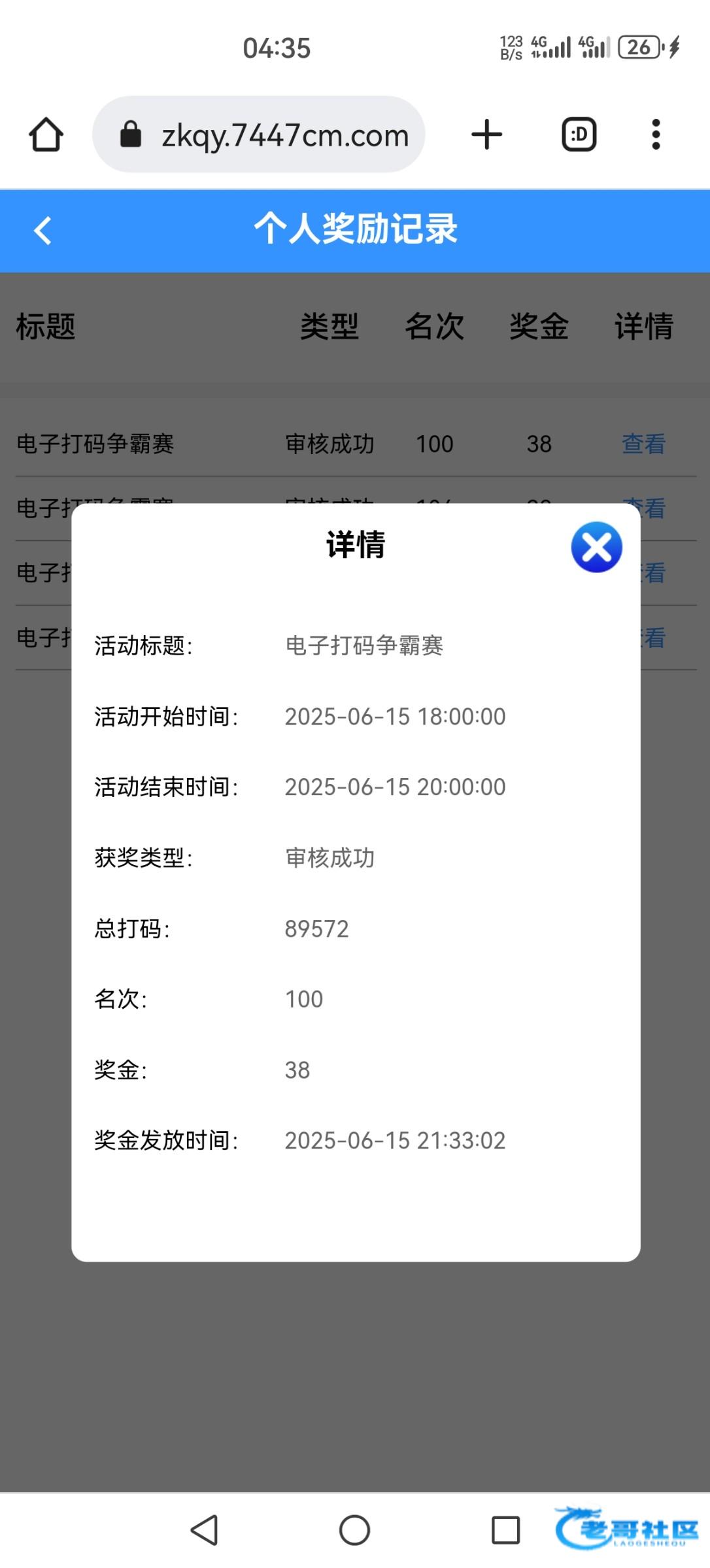Tap 查看 in the row ranked 100

(x=643, y=444)
